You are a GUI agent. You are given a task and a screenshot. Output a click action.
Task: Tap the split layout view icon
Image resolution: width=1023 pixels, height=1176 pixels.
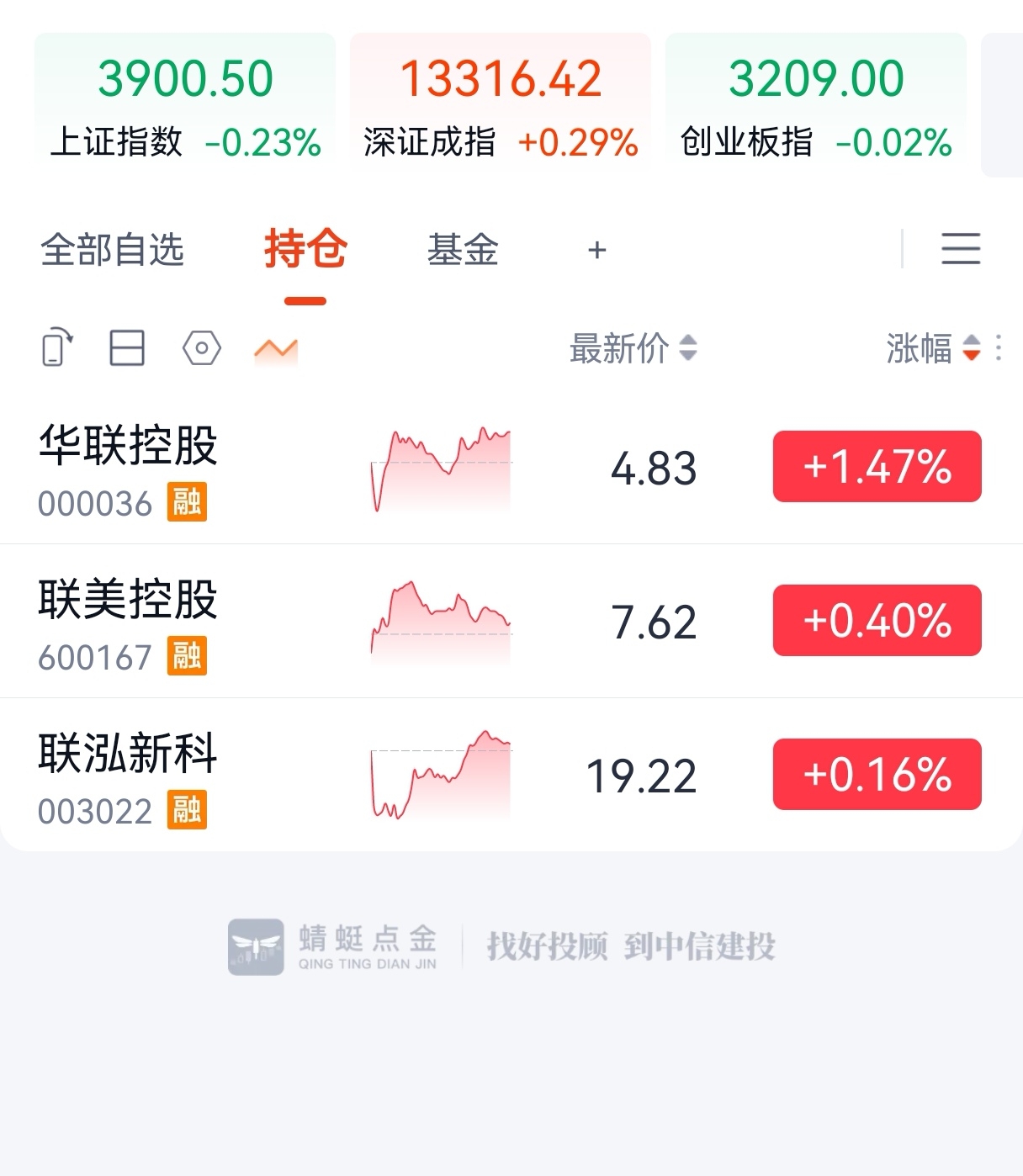127,347
